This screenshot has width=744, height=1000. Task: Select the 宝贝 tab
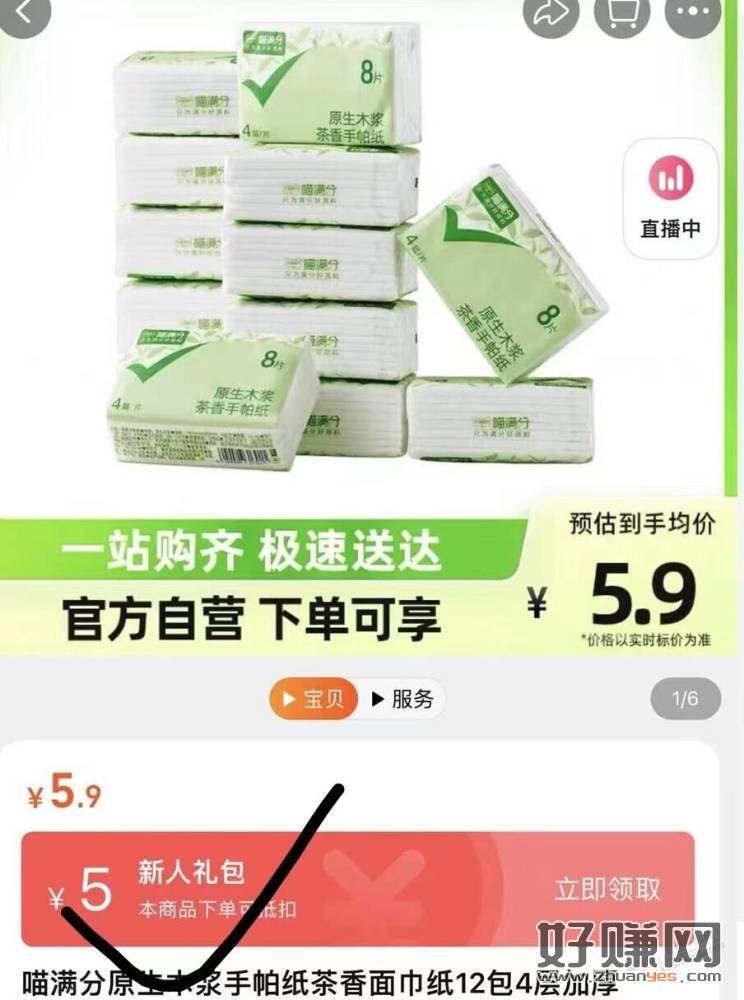coord(312,699)
